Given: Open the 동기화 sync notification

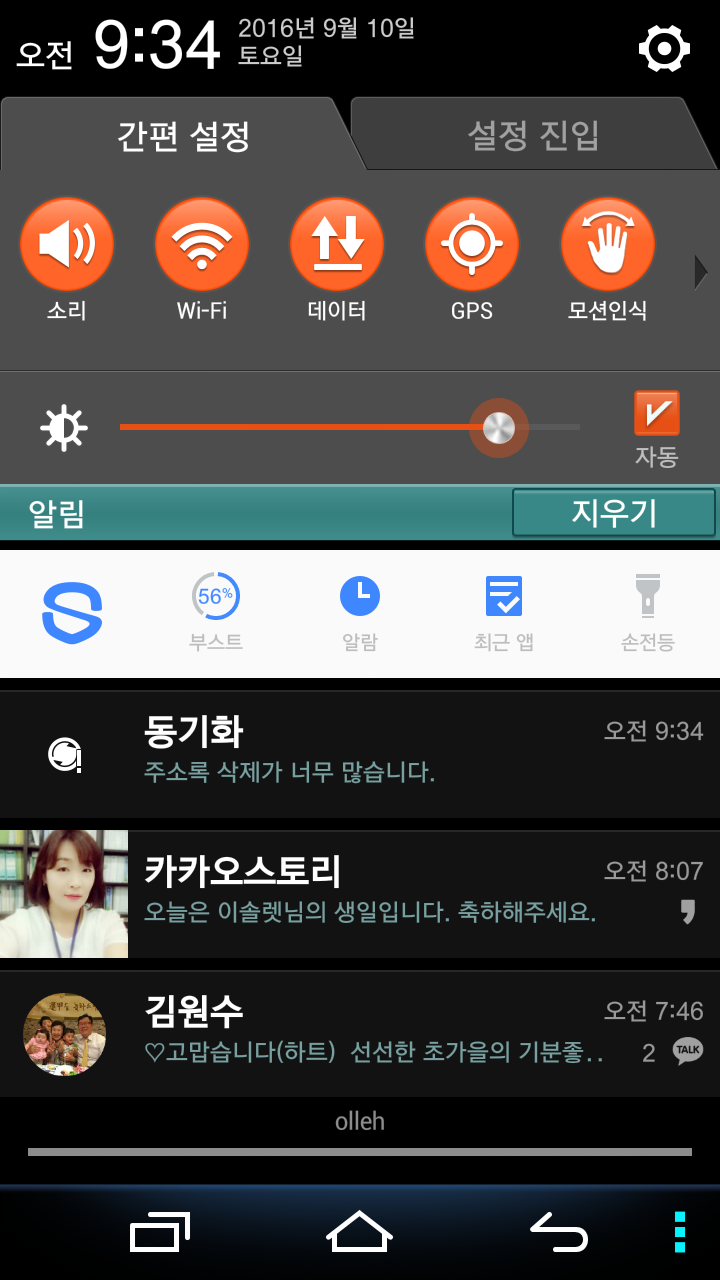Looking at the screenshot, I should 360,754.
